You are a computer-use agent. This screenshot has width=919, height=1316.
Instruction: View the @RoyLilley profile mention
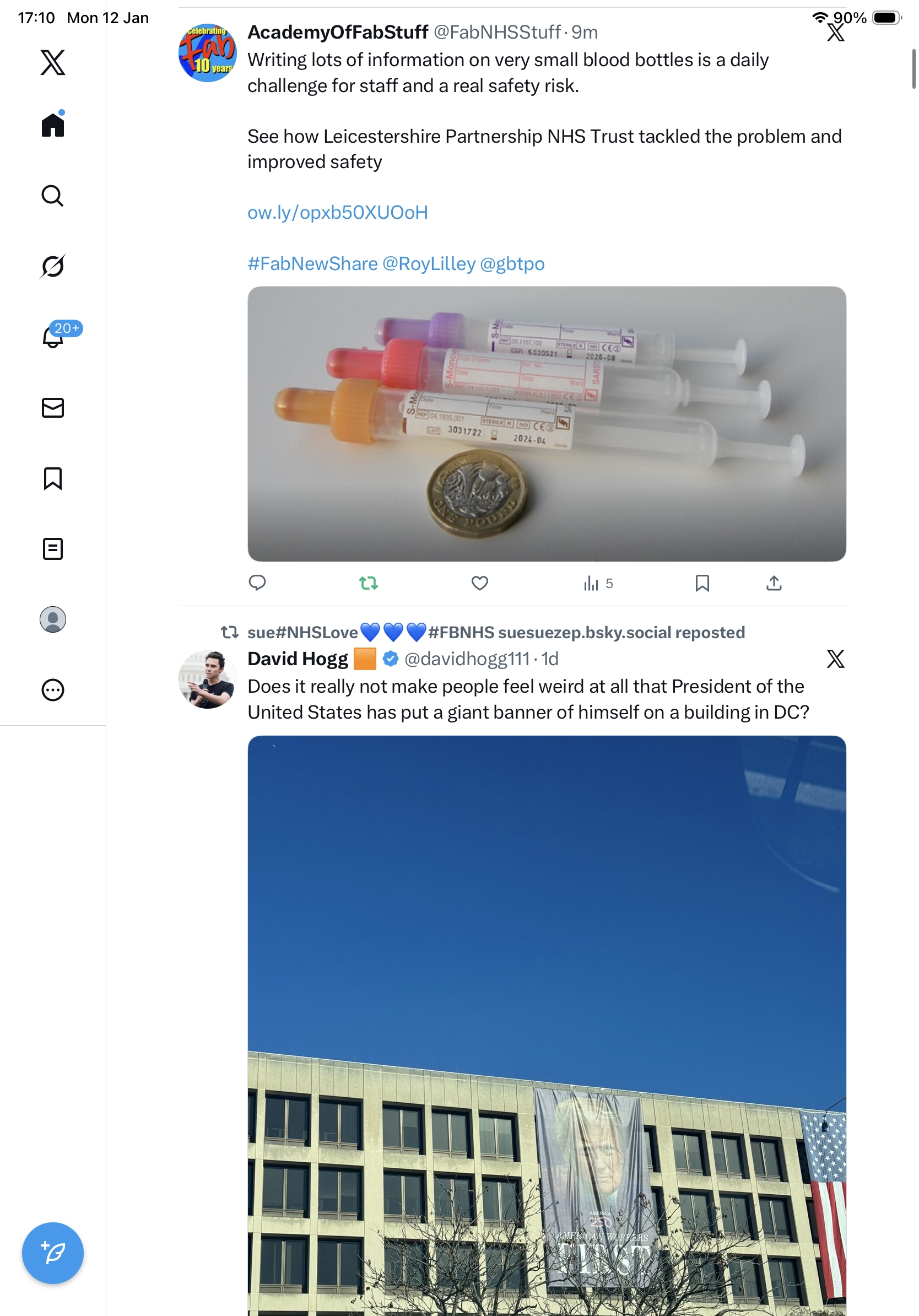pos(429,263)
